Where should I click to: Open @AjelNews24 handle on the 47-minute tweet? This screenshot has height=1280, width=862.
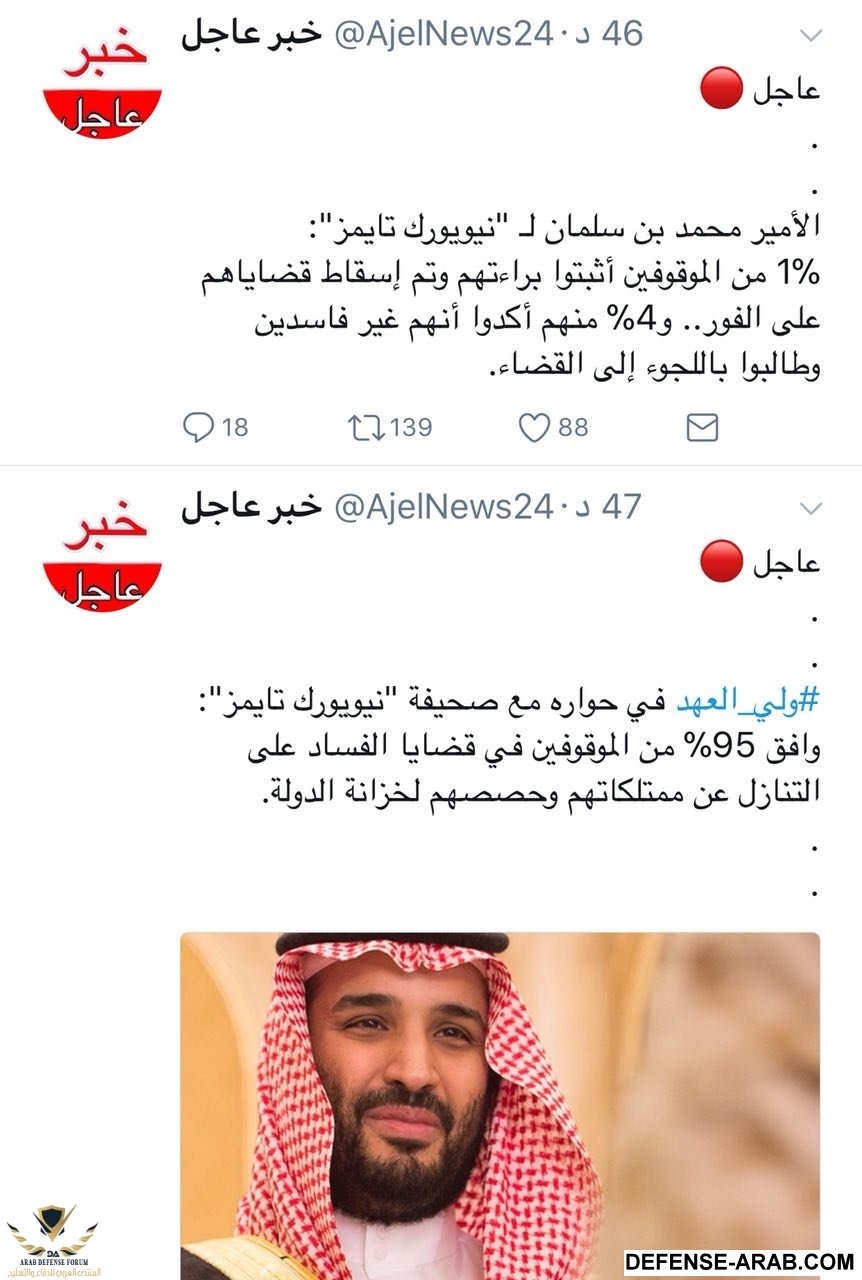point(441,508)
